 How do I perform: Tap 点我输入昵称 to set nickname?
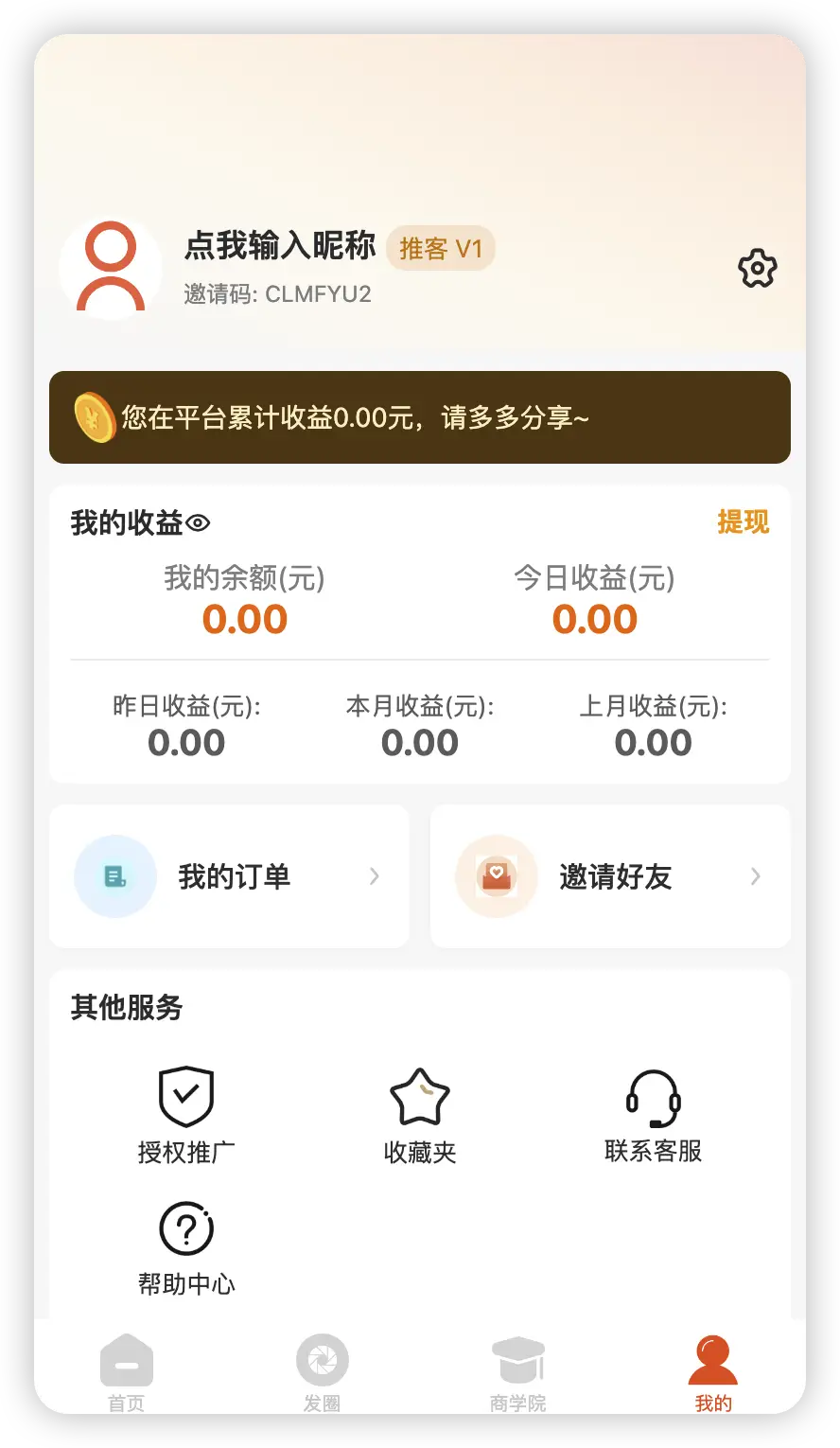(x=280, y=245)
